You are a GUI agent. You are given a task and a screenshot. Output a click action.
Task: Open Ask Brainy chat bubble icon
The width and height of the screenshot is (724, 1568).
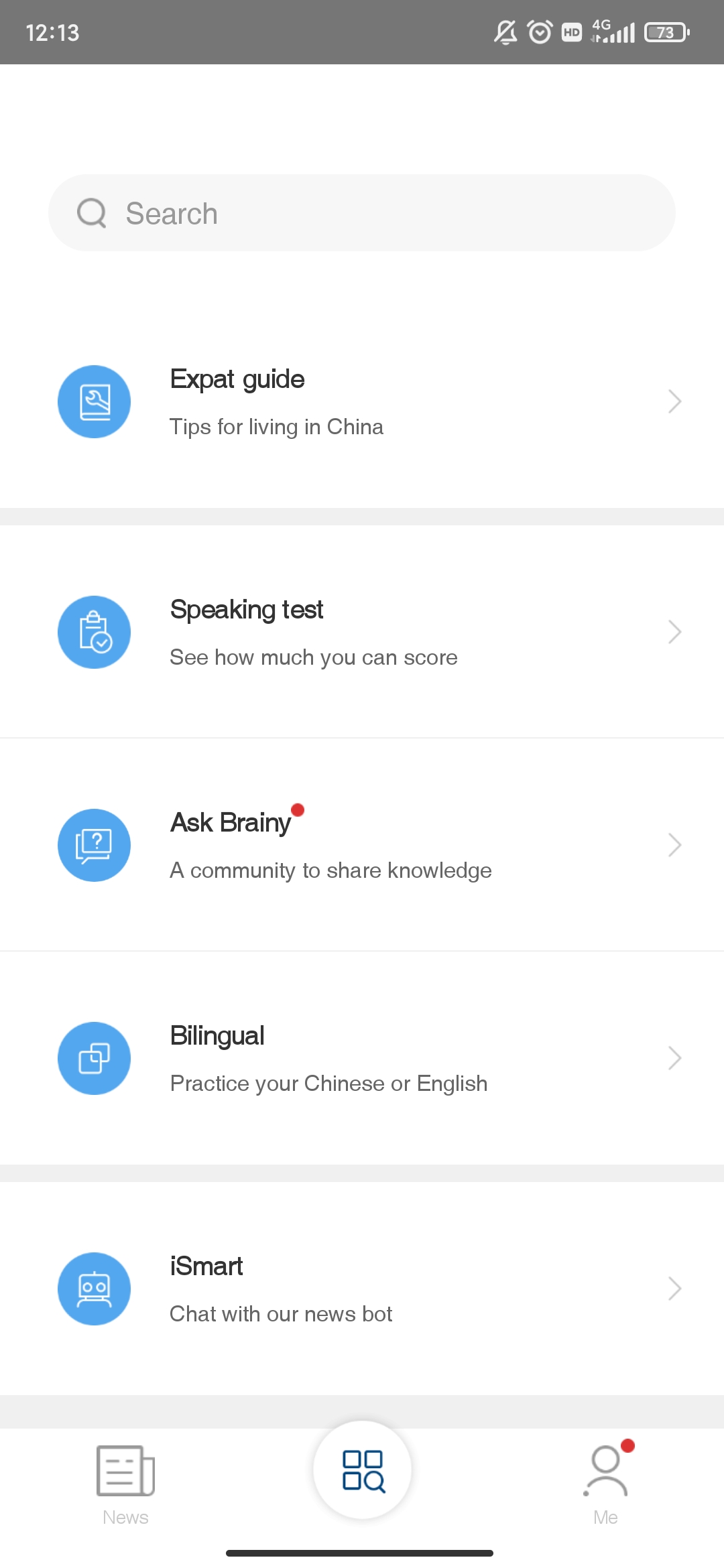(94, 845)
